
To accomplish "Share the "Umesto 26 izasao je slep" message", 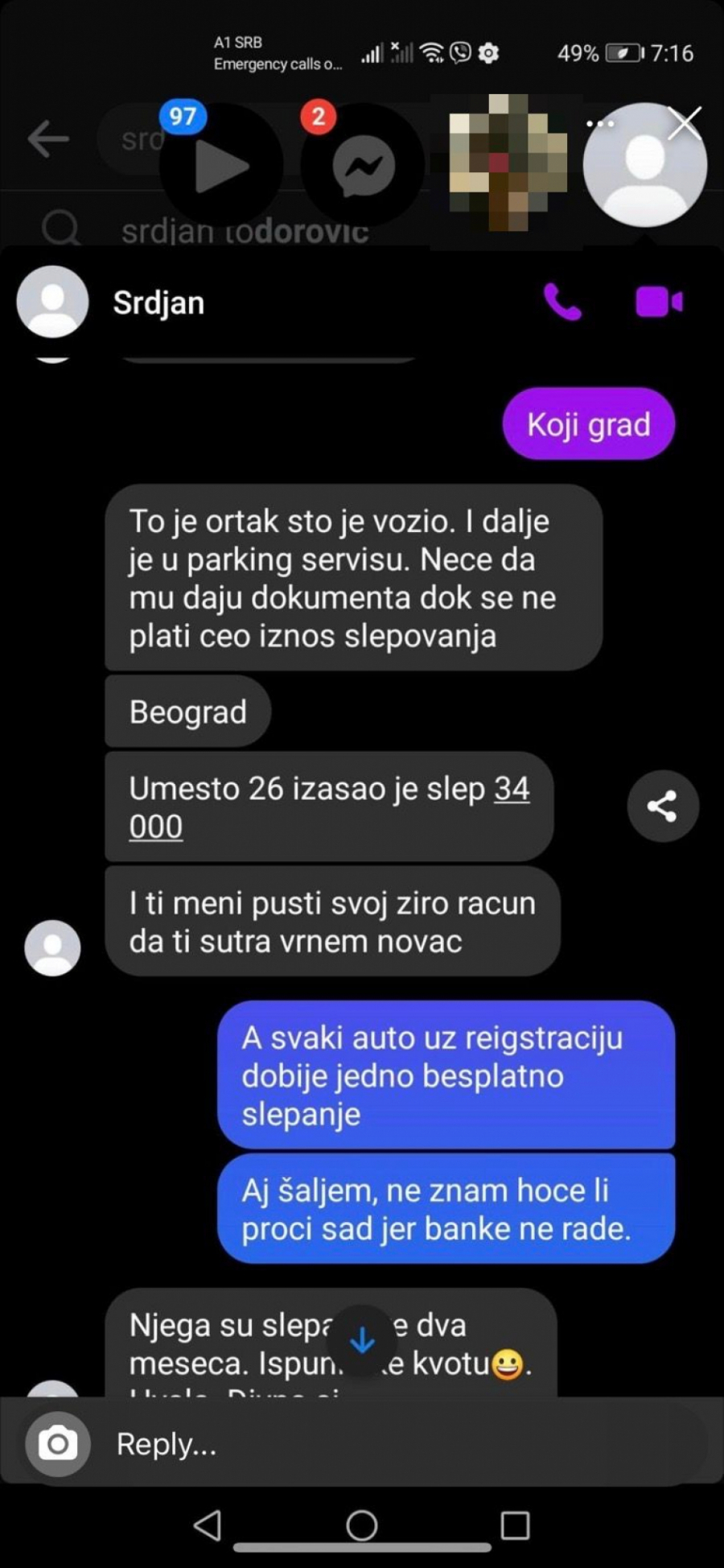I will (662, 806).
